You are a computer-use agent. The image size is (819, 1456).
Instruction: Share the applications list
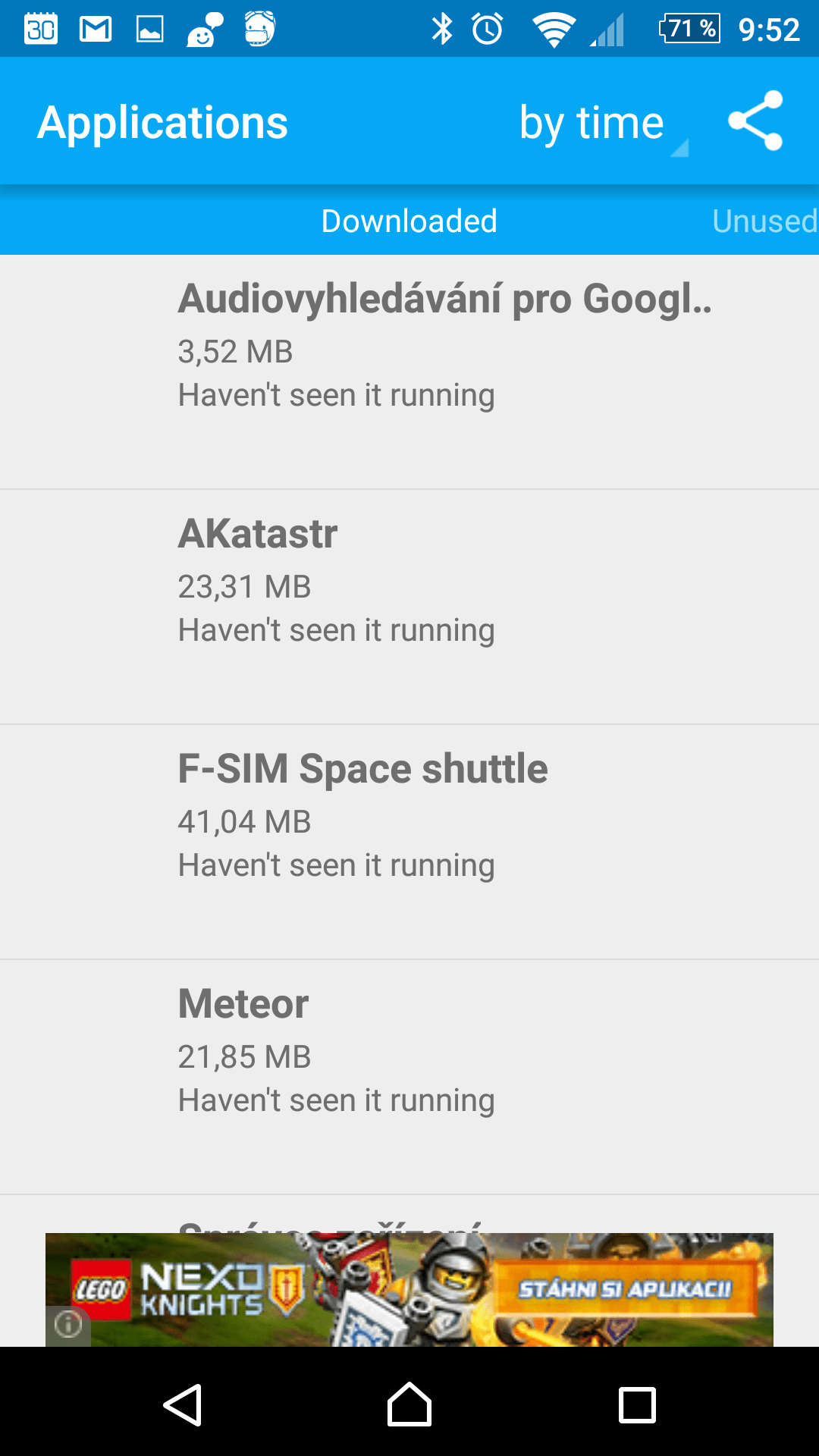tap(755, 121)
